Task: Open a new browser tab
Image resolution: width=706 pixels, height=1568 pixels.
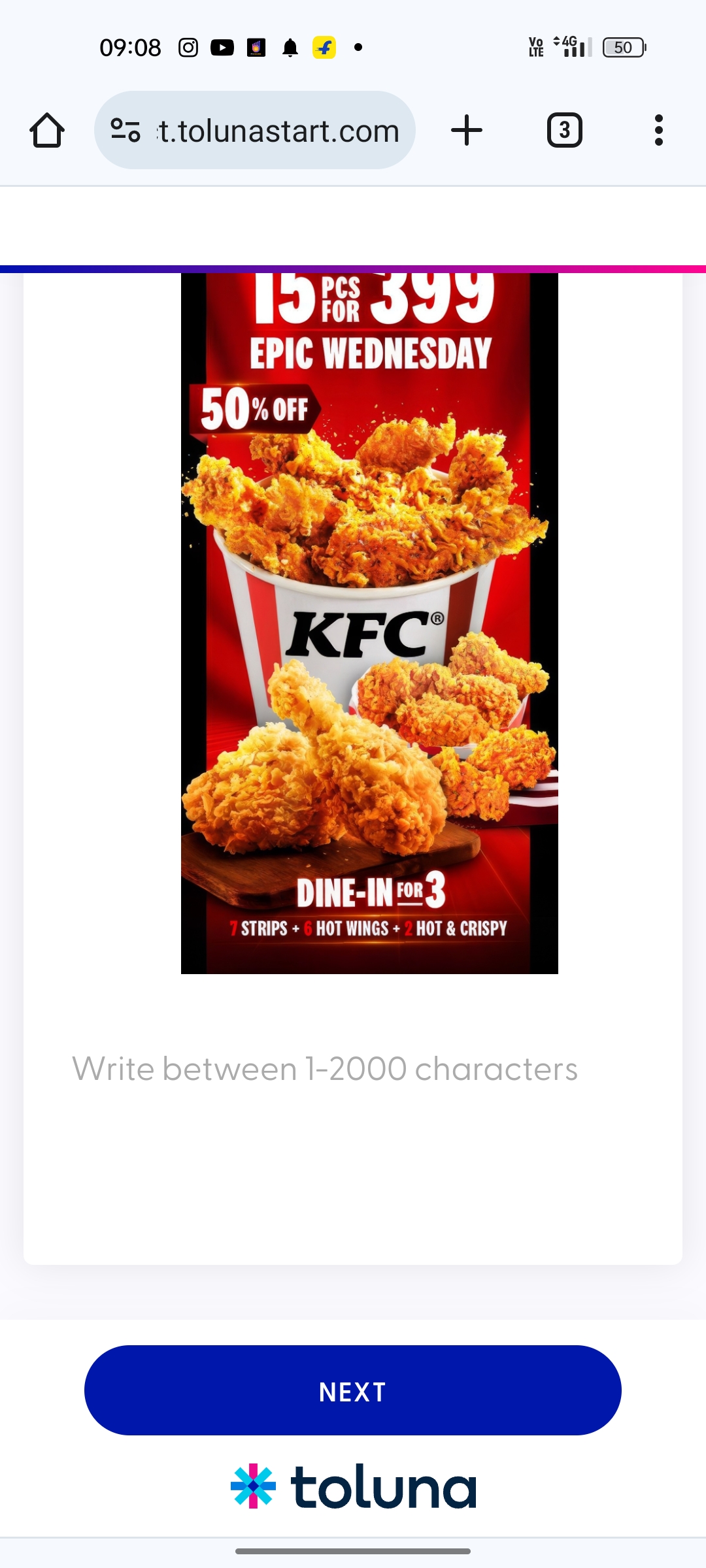Action: [x=467, y=130]
